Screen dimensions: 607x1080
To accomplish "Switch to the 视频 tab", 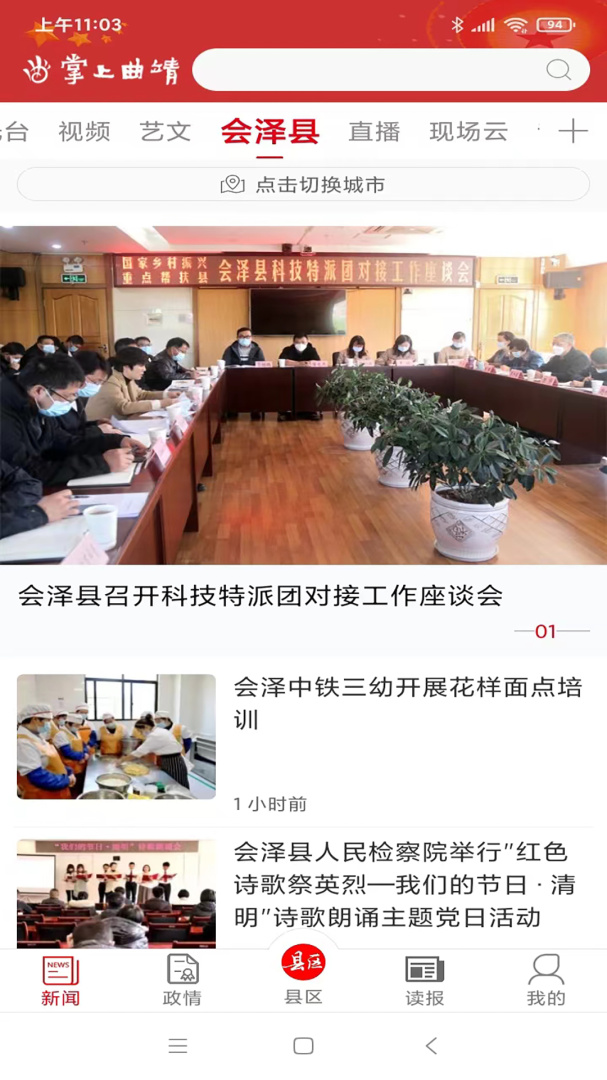I will 84,131.
